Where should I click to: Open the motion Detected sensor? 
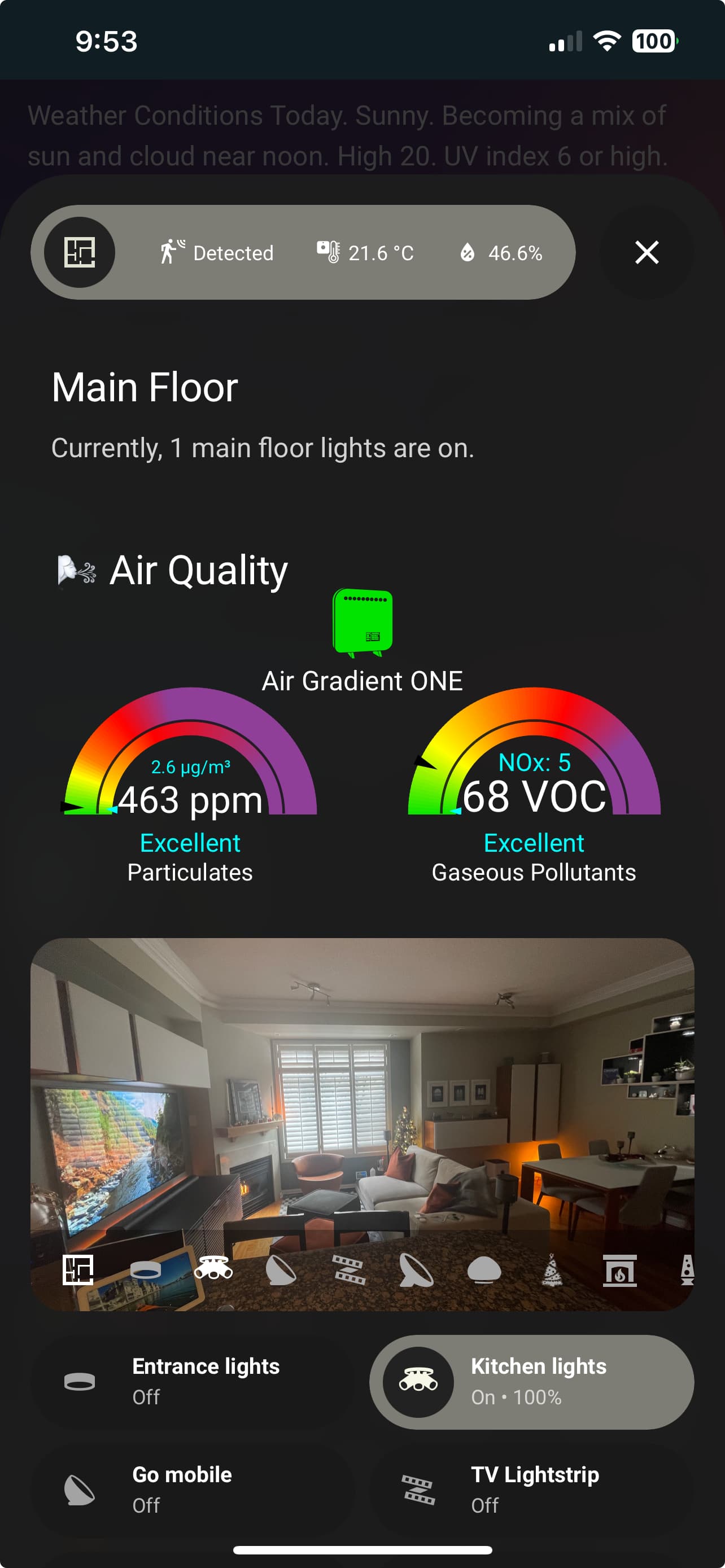[217, 253]
